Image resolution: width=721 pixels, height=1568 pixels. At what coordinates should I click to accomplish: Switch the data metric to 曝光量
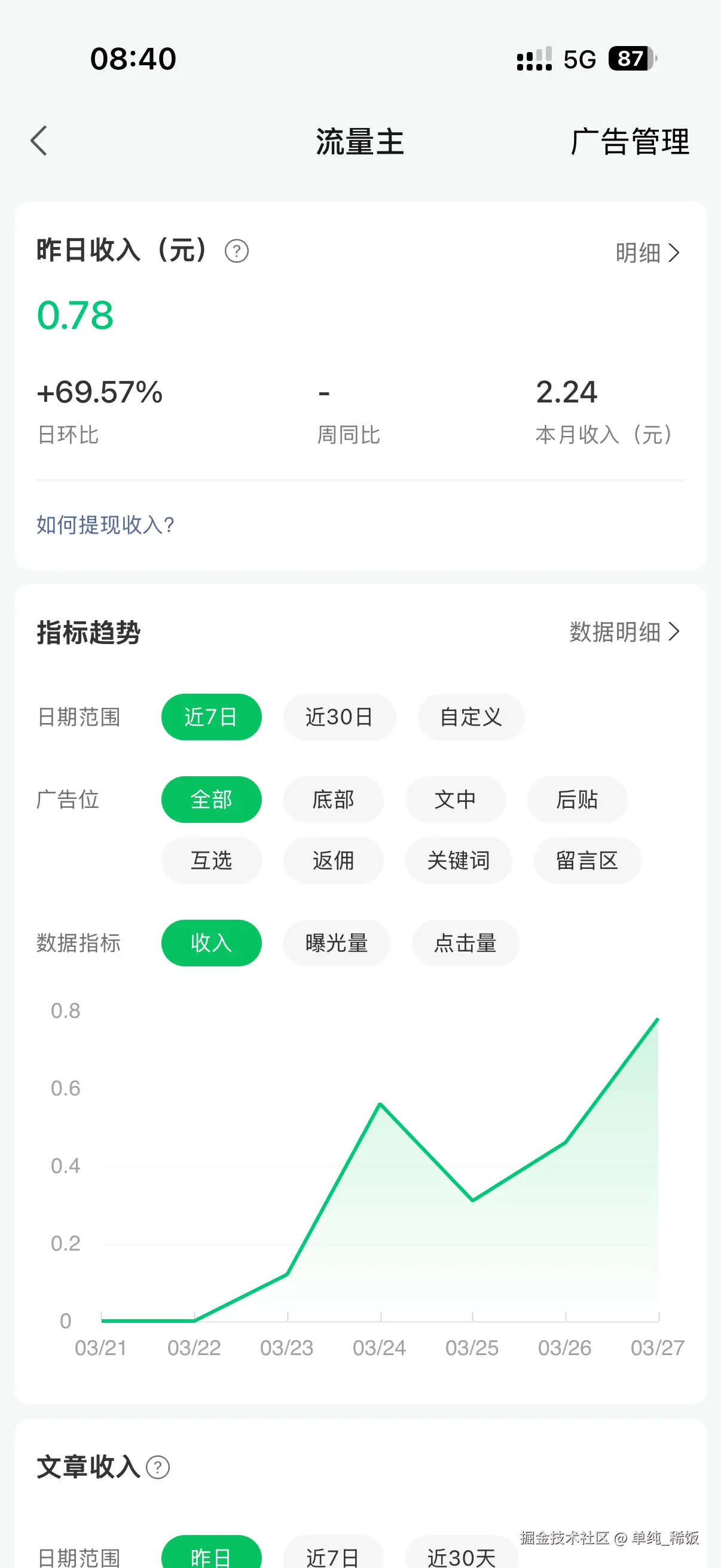[337, 943]
